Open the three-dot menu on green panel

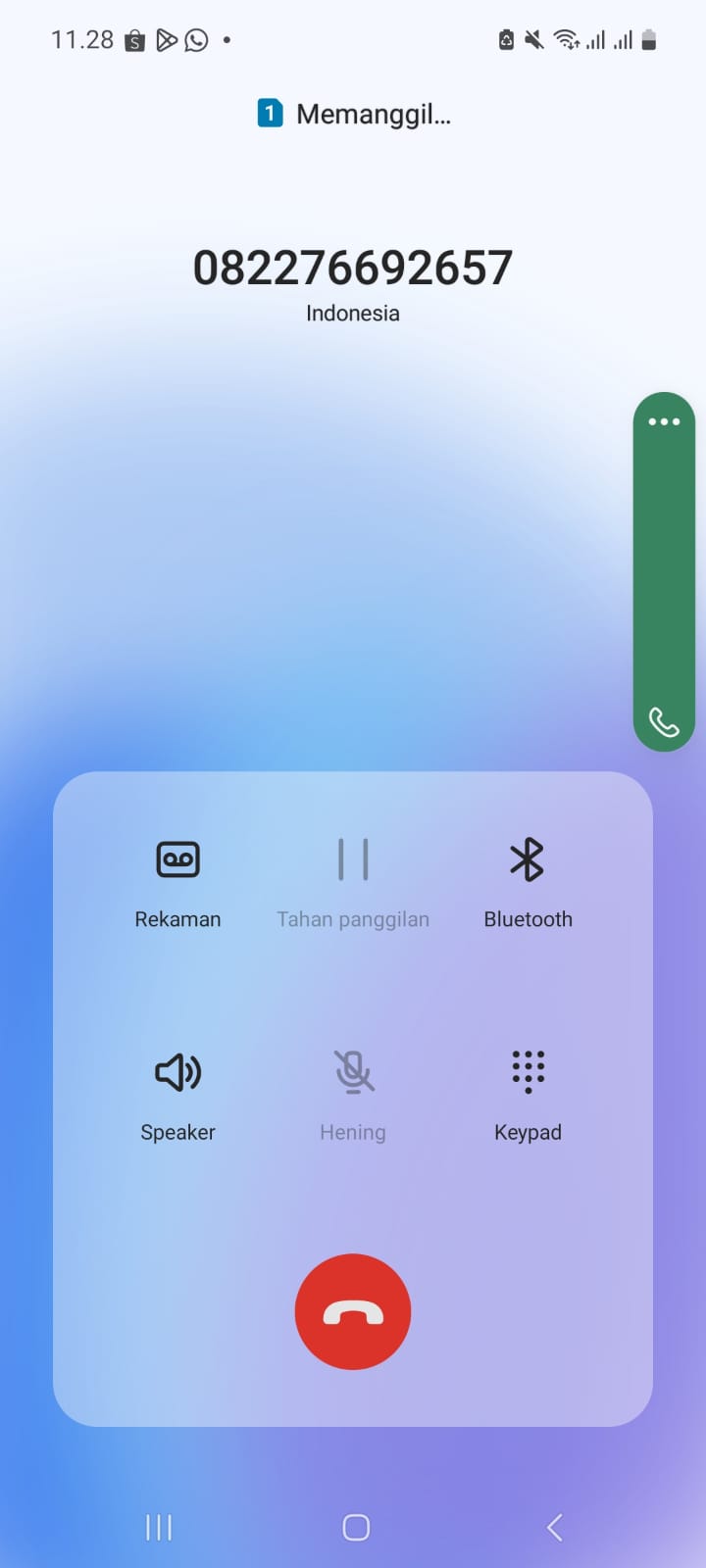664,422
